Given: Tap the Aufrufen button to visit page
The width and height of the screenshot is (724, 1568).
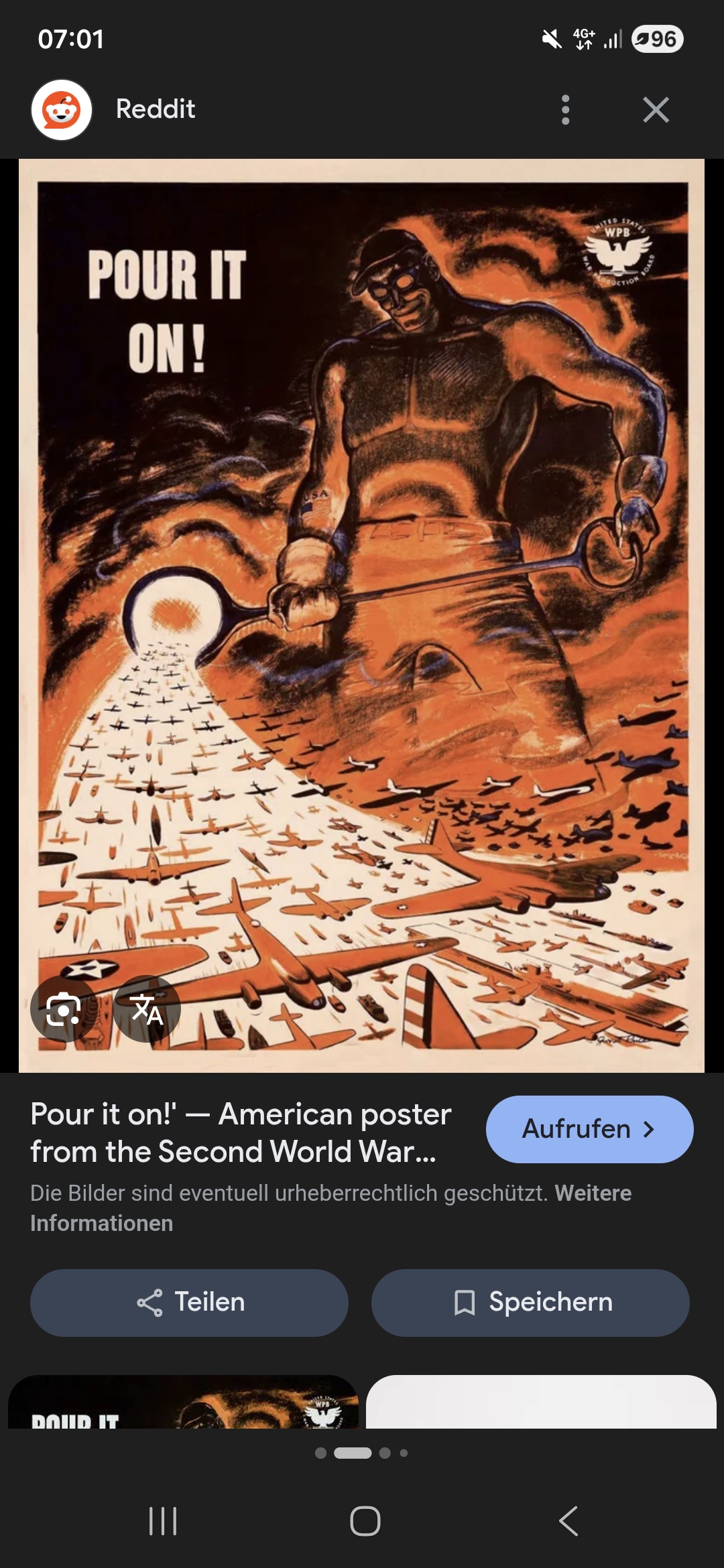Looking at the screenshot, I should click(x=589, y=1129).
